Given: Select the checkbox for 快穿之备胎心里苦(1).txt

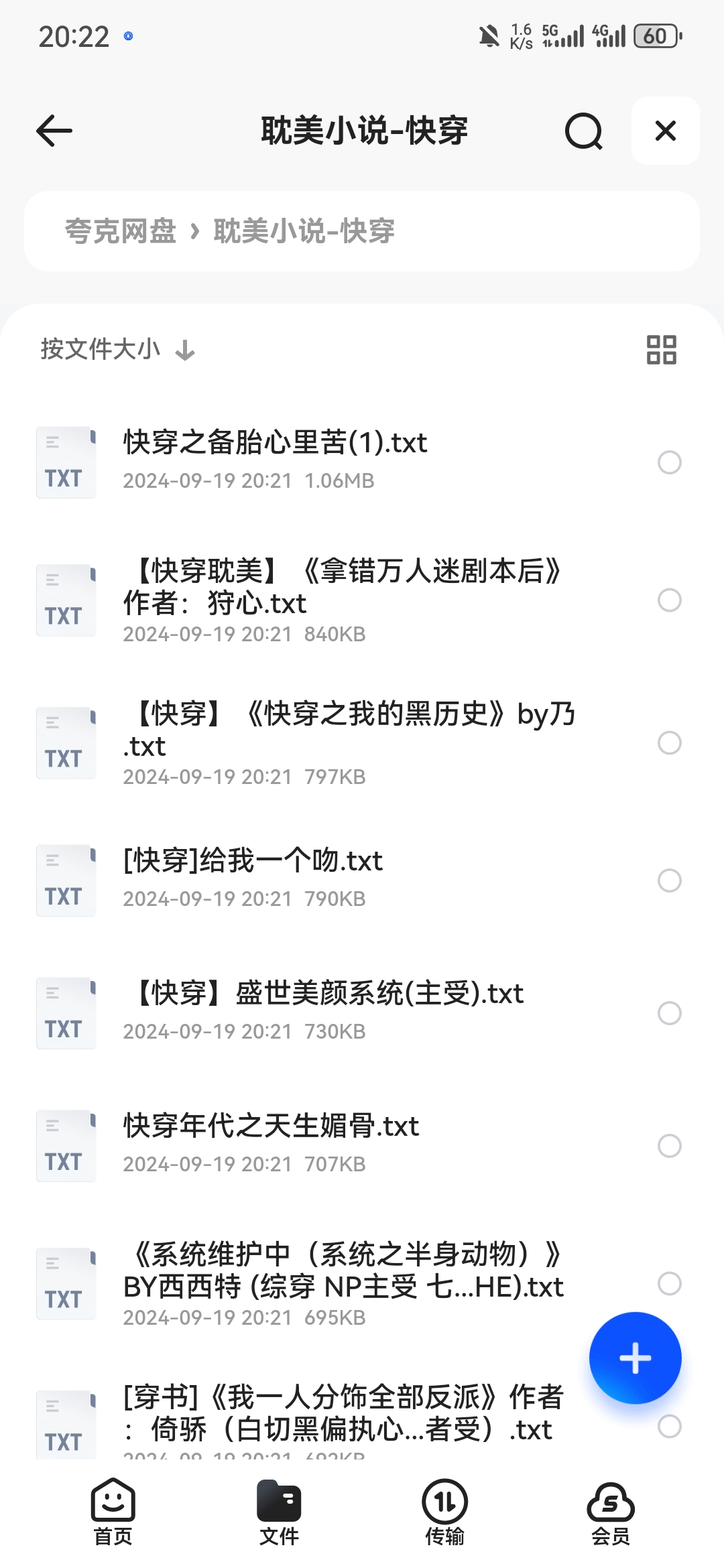Looking at the screenshot, I should [x=670, y=462].
